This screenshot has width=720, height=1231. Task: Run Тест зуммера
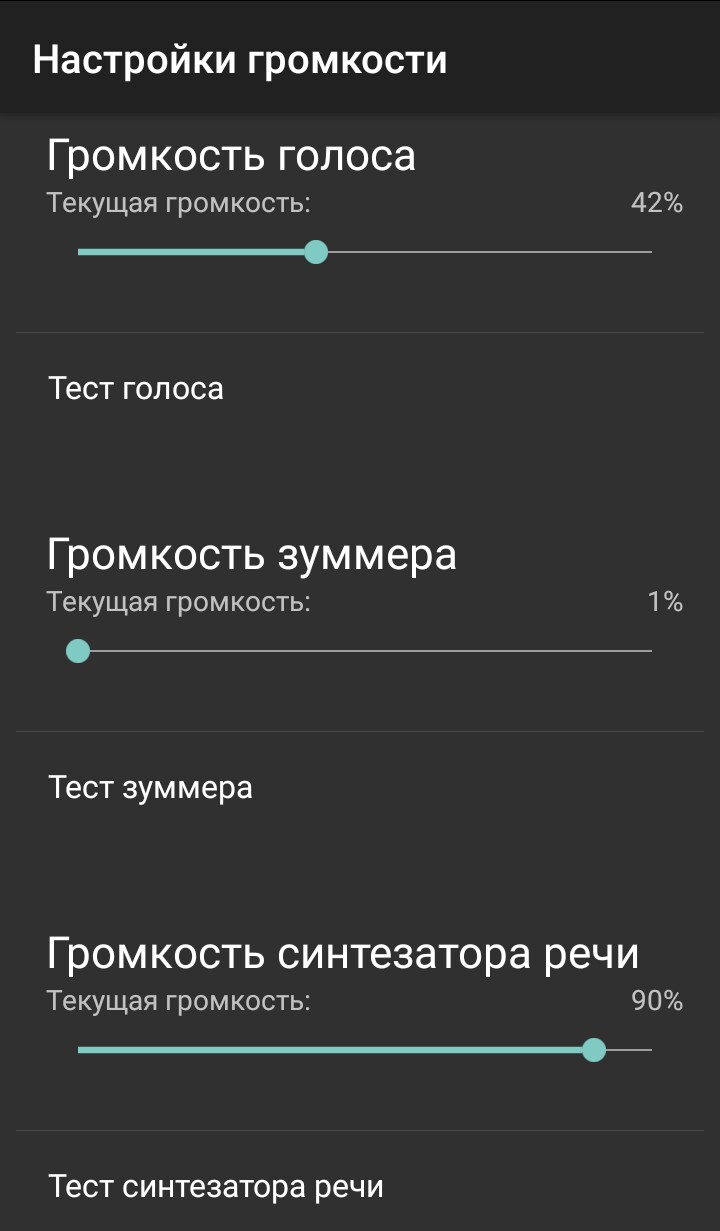[x=360, y=787]
